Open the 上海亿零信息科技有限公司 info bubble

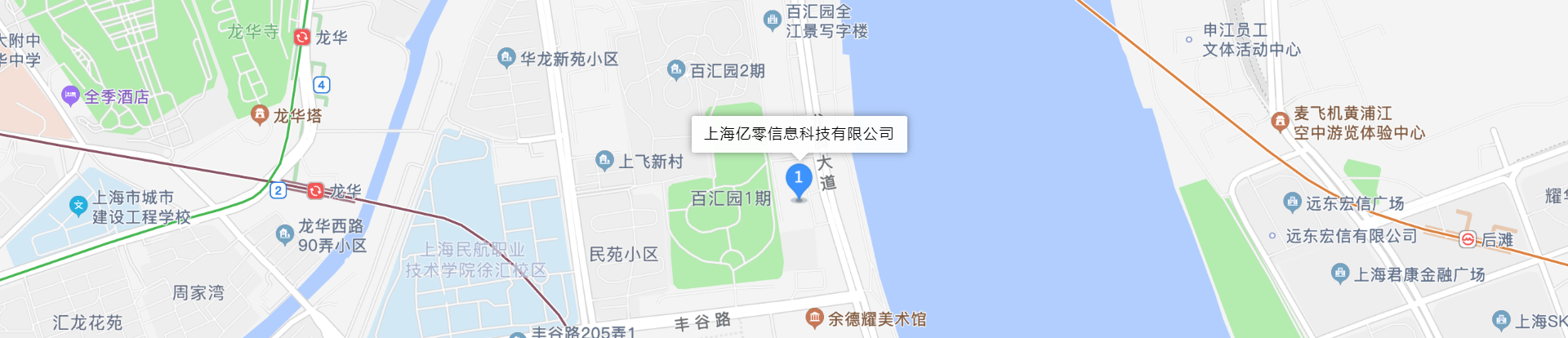[799, 134]
